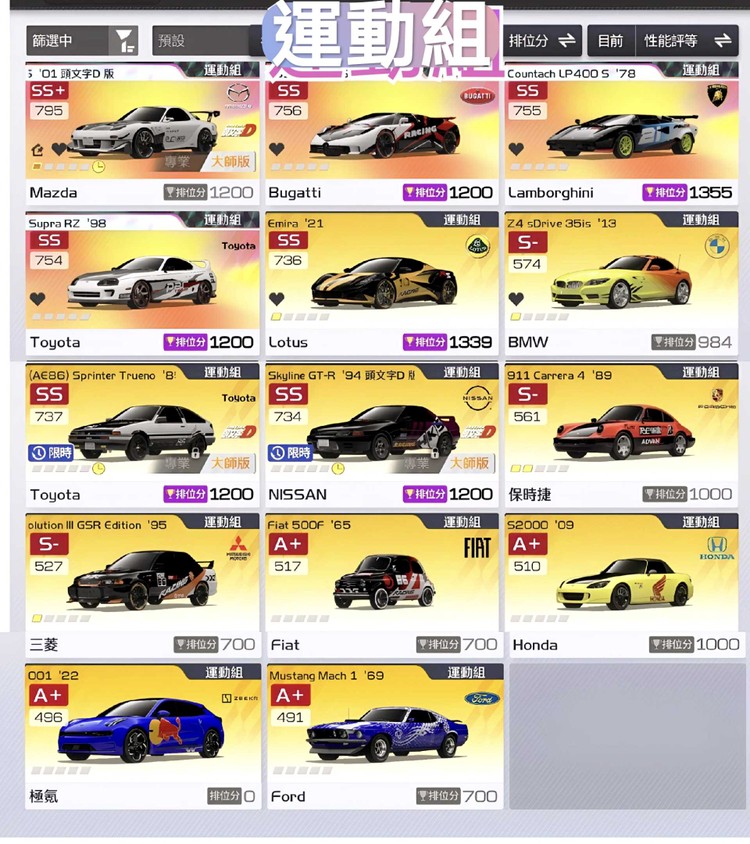Open the 篩選中 filter button
The width and height of the screenshot is (750, 844).
click(x=80, y=41)
